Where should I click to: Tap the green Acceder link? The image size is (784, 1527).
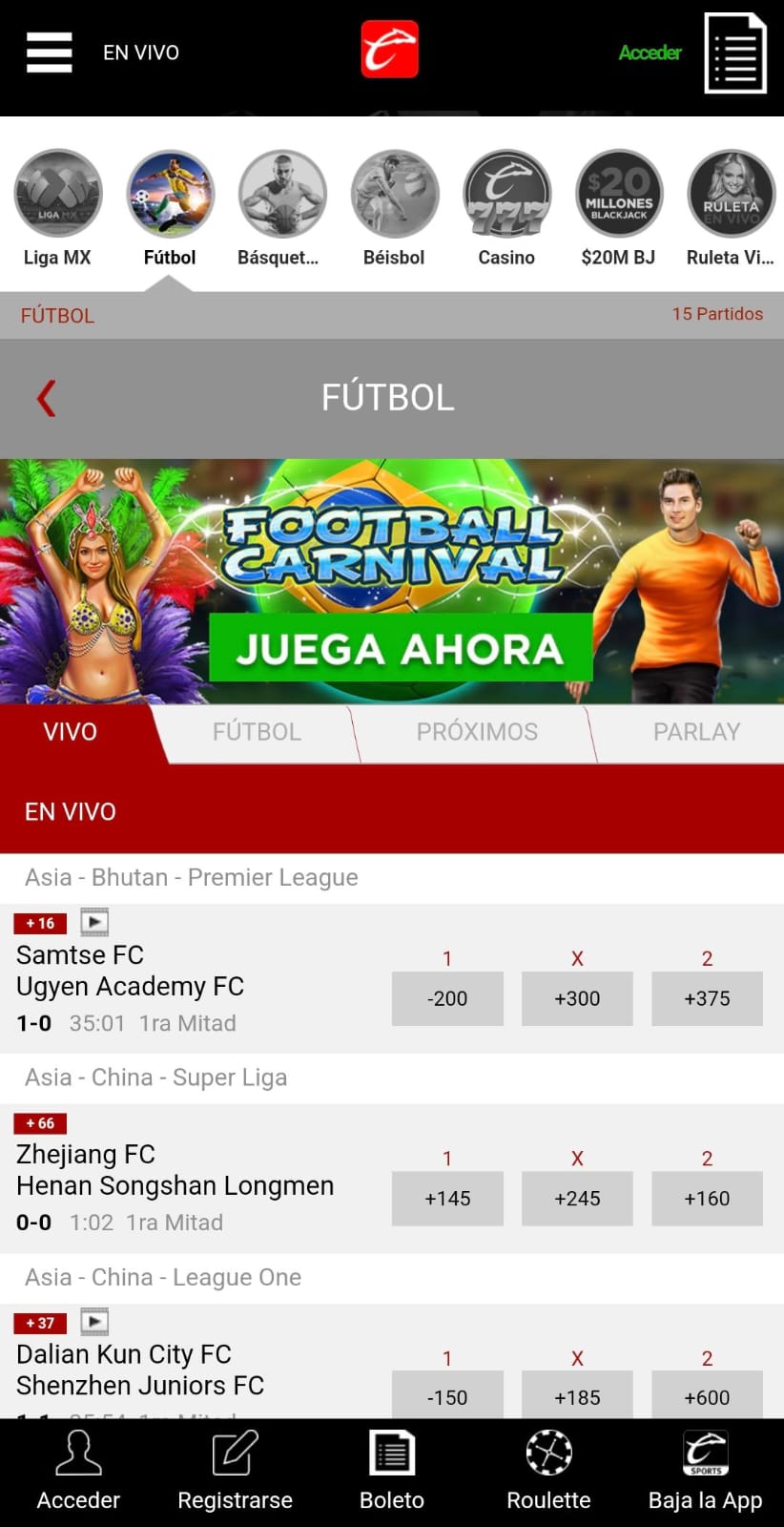point(650,52)
